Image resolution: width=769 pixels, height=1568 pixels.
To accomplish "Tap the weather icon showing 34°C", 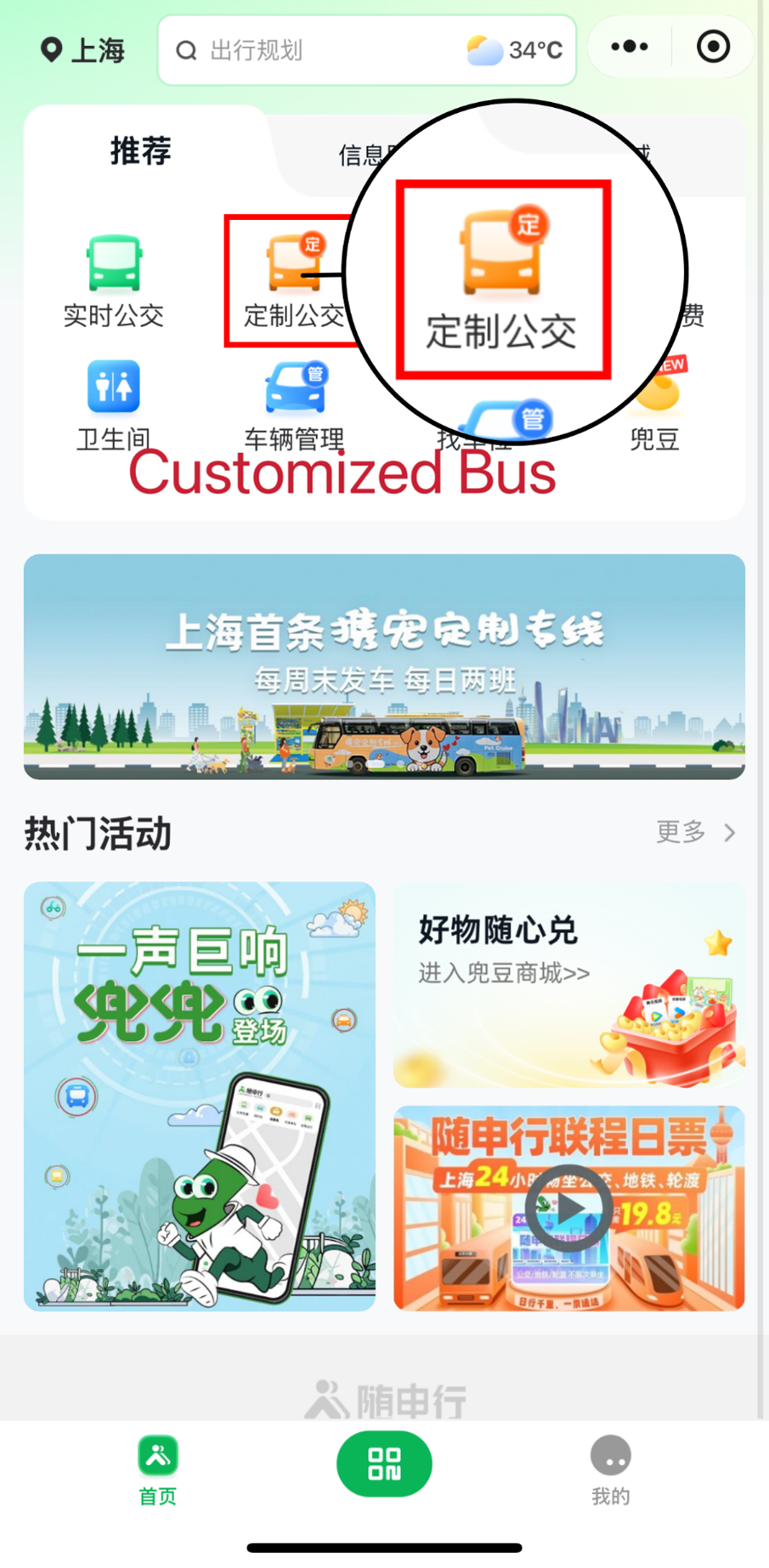I will 486,49.
